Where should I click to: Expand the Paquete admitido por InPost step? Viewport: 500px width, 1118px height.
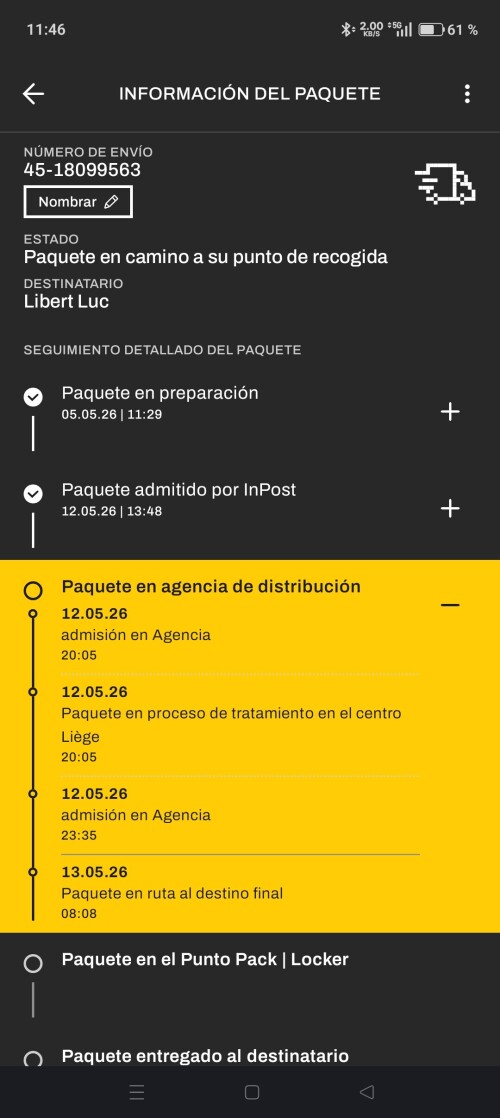click(x=450, y=509)
